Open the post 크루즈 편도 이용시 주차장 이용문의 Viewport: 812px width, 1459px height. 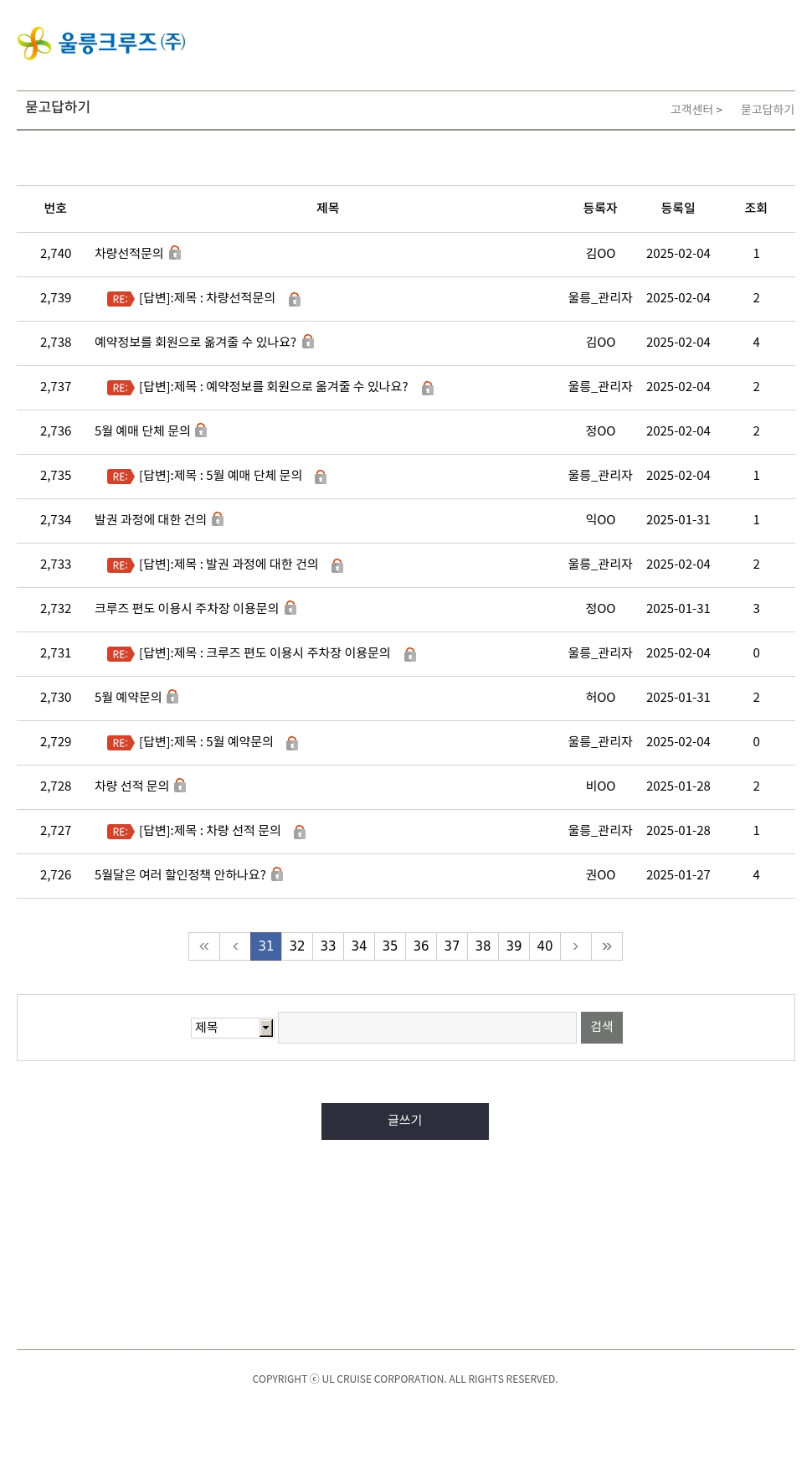tap(187, 608)
